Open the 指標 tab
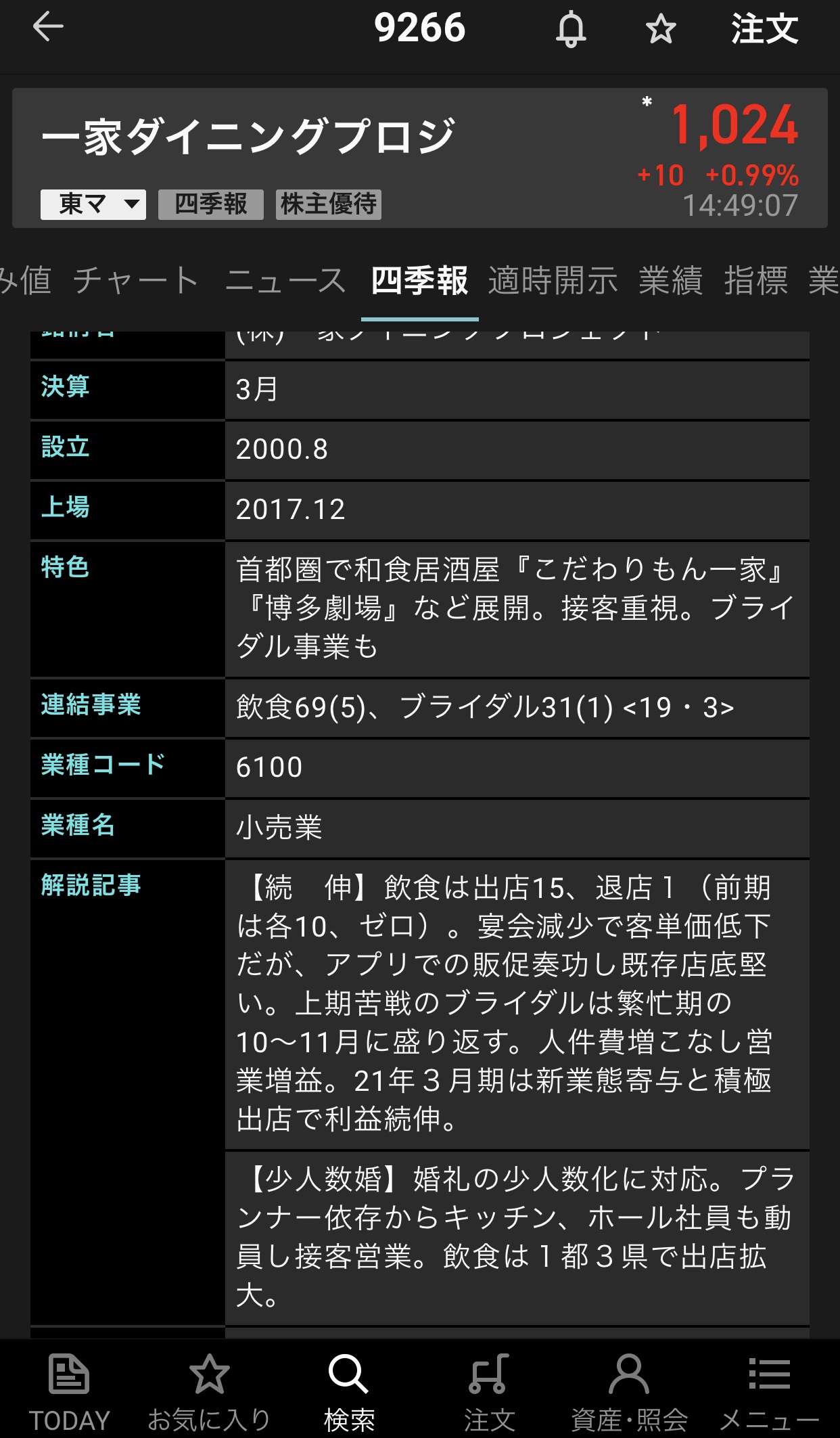The height and width of the screenshot is (1438, 840). coord(755,281)
